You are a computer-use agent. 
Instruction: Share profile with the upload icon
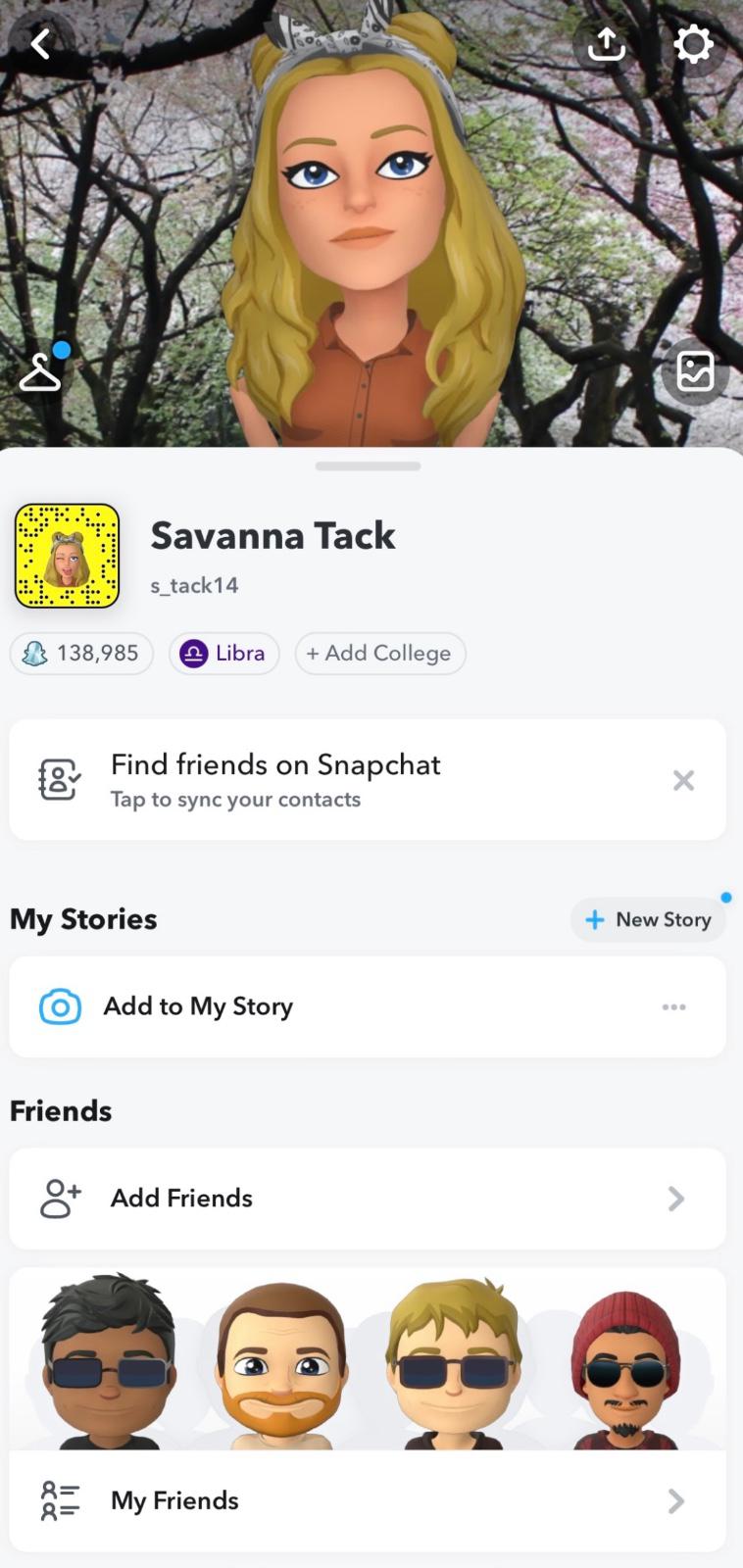pyautogui.click(x=606, y=44)
